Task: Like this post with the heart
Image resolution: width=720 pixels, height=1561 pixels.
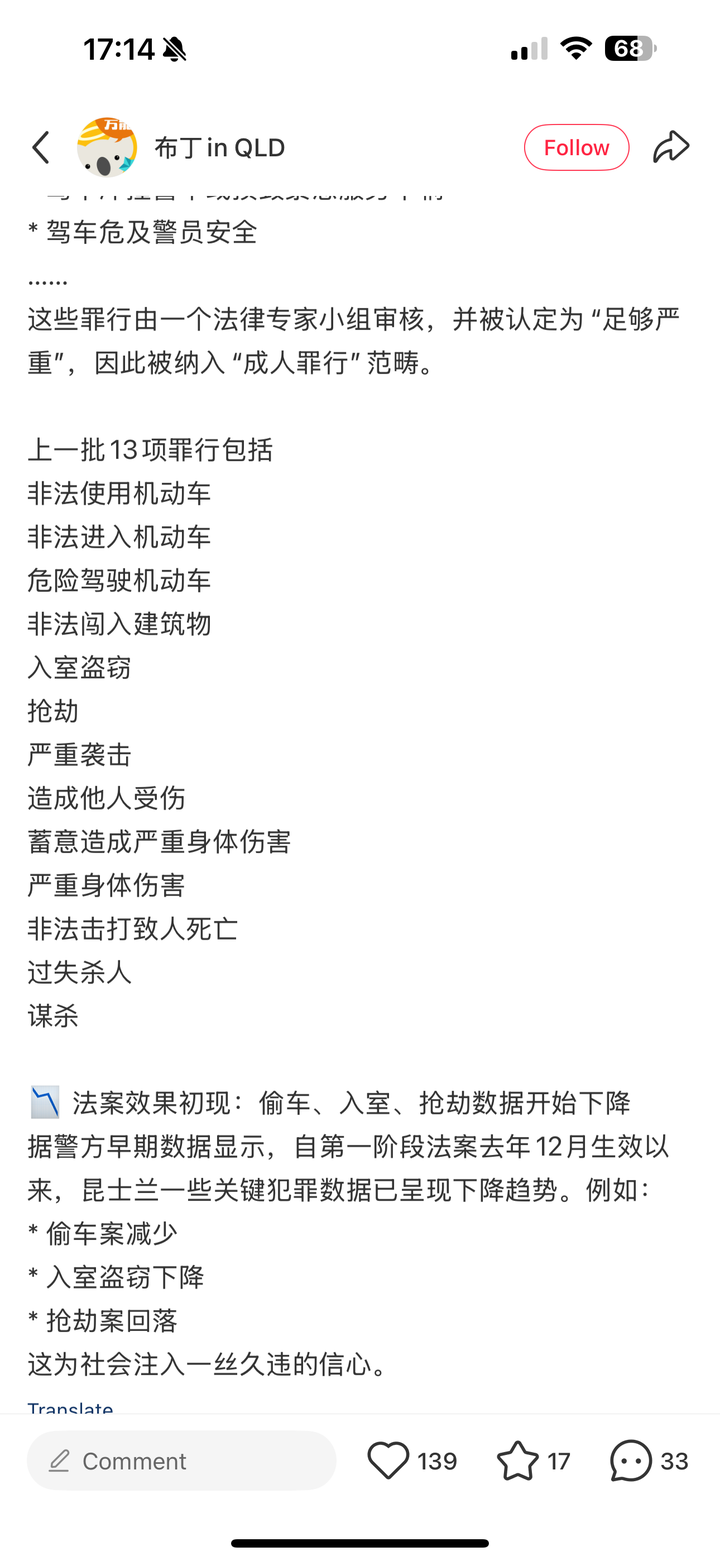Action: 388,1461
